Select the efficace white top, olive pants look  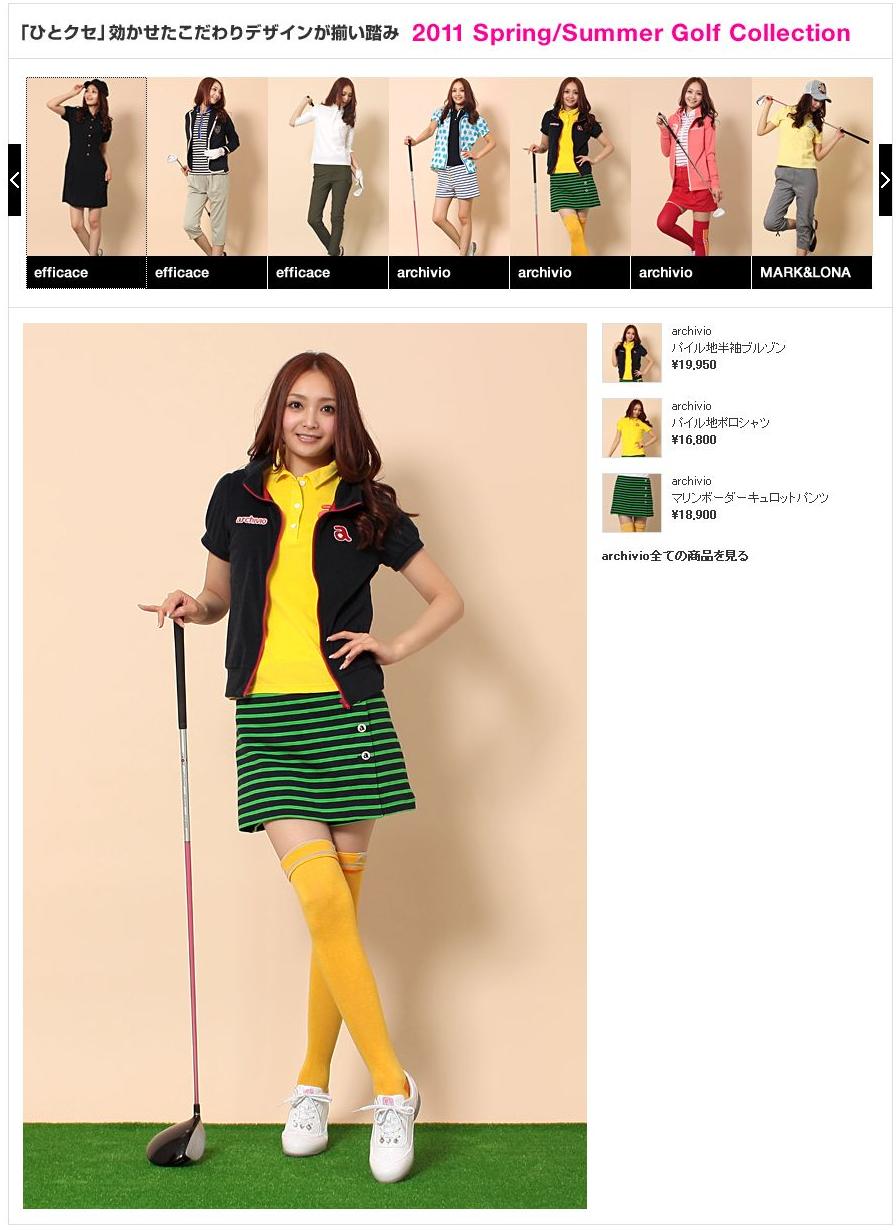pos(328,182)
